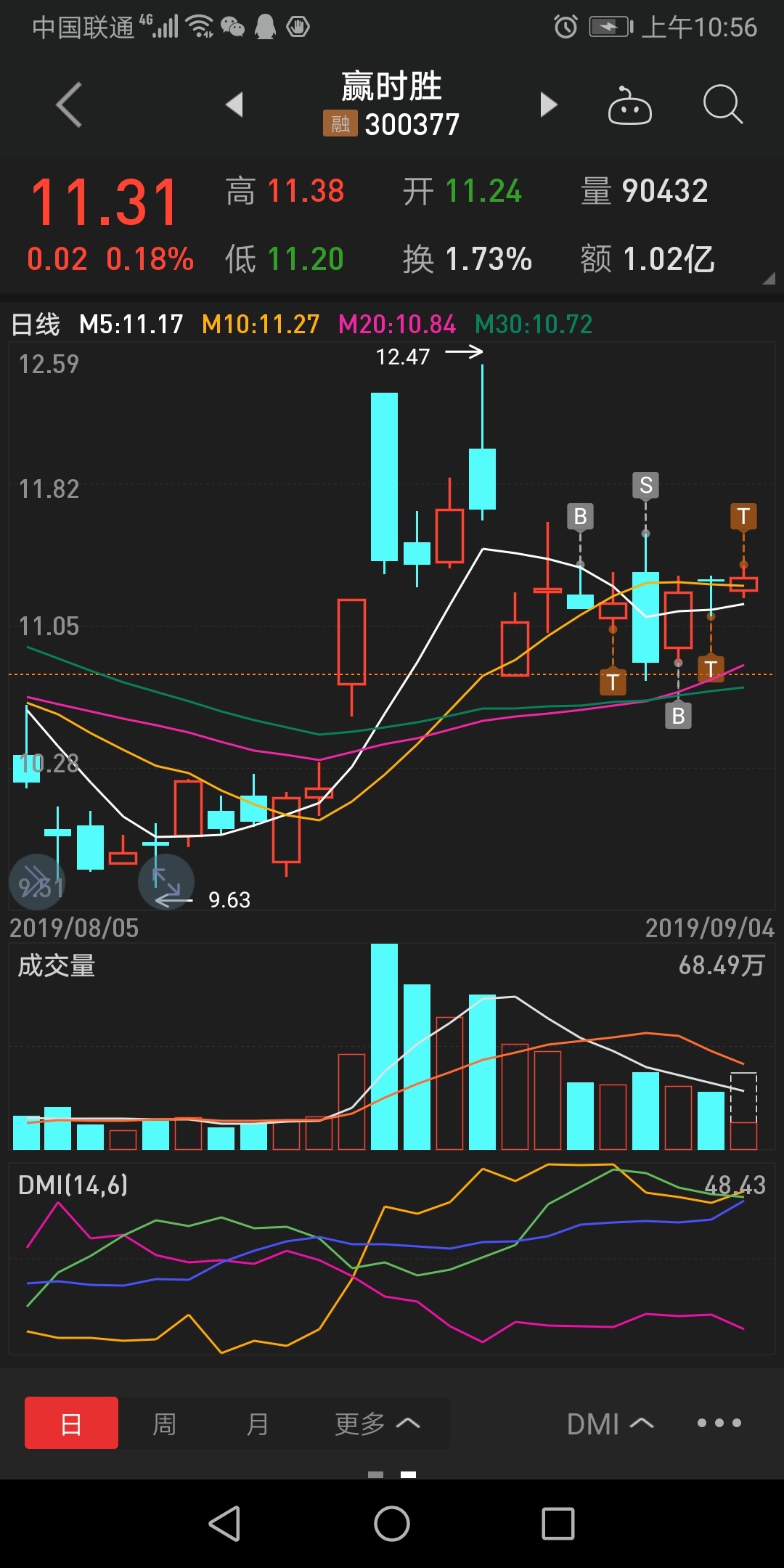Select the next stock arrow
The width and height of the screenshot is (784, 1568).
tap(550, 104)
